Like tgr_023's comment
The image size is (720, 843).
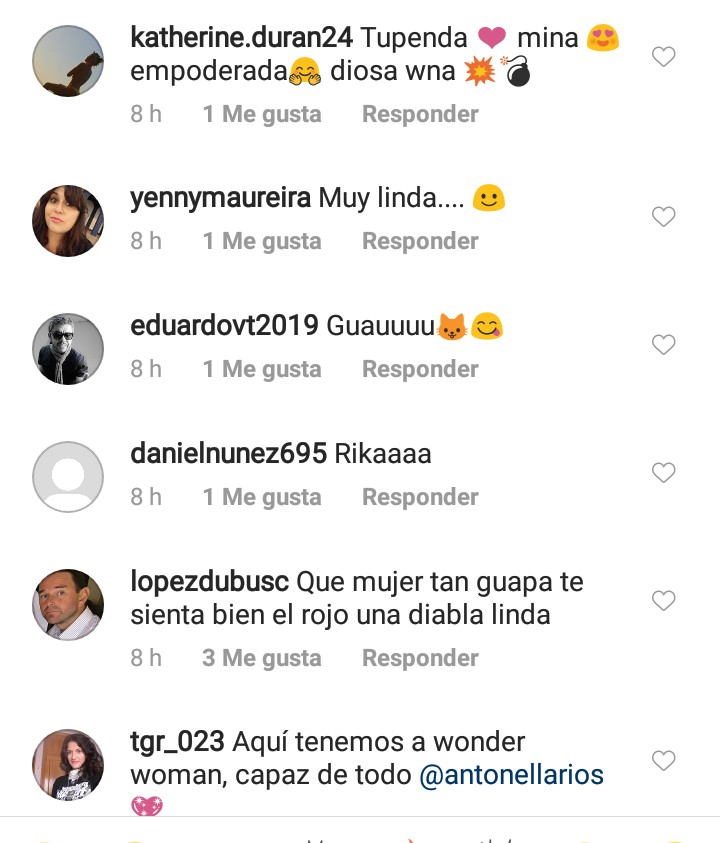click(664, 761)
